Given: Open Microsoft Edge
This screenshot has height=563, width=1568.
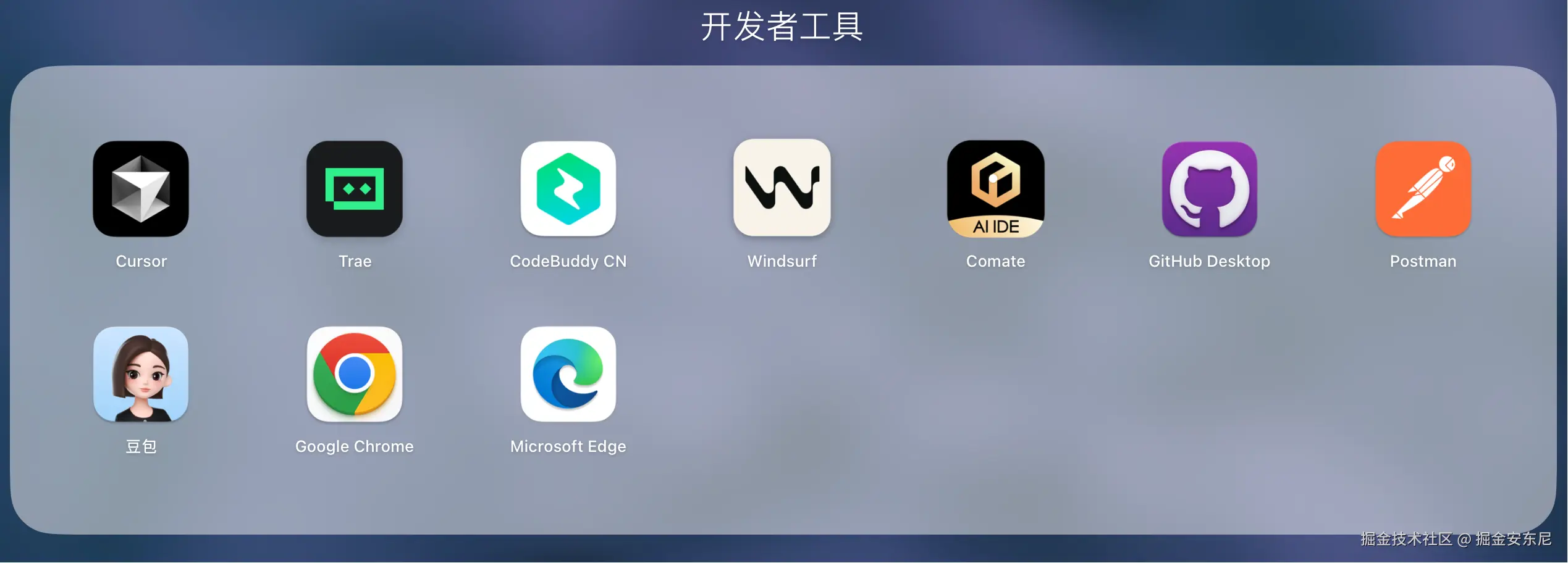Looking at the screenshot, I should click(568, 375).
